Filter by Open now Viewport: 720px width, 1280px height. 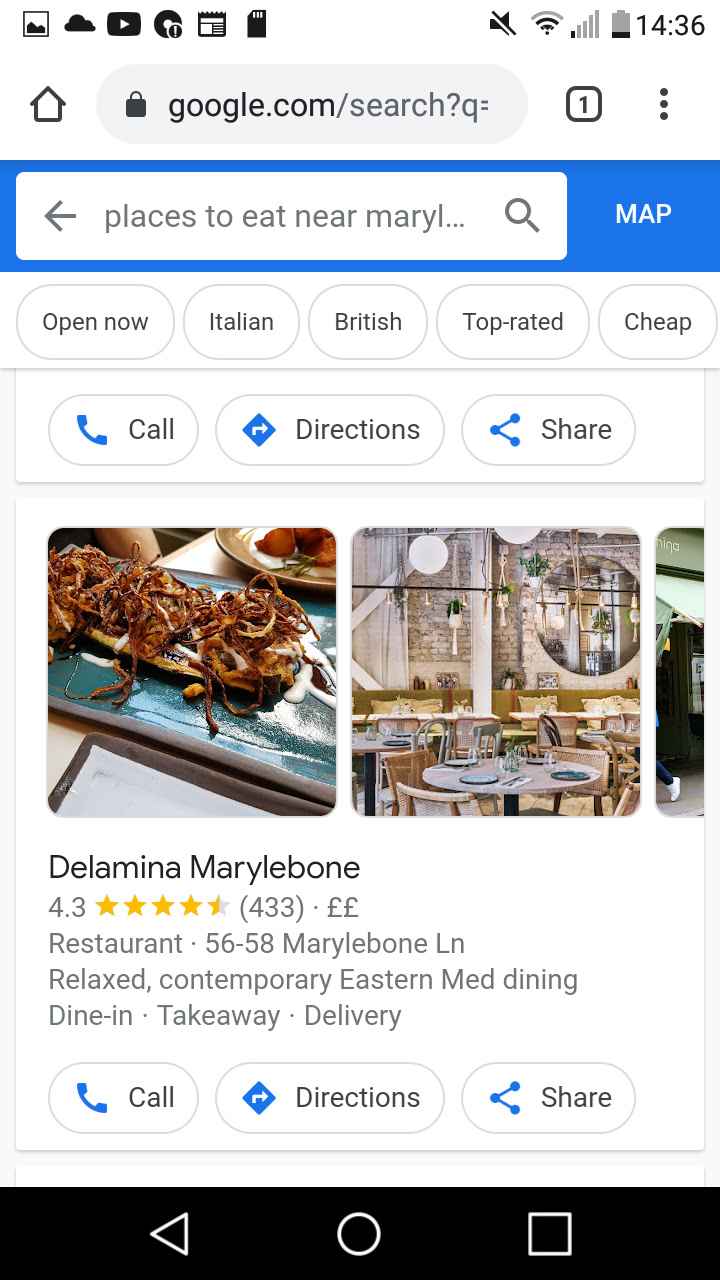tap(95, 322)
